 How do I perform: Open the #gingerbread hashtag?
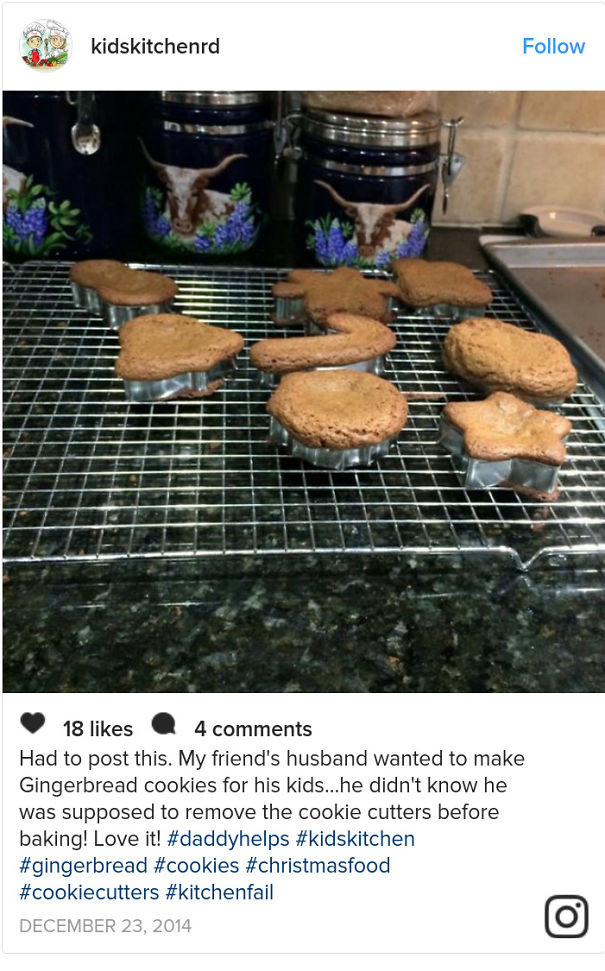83,865
